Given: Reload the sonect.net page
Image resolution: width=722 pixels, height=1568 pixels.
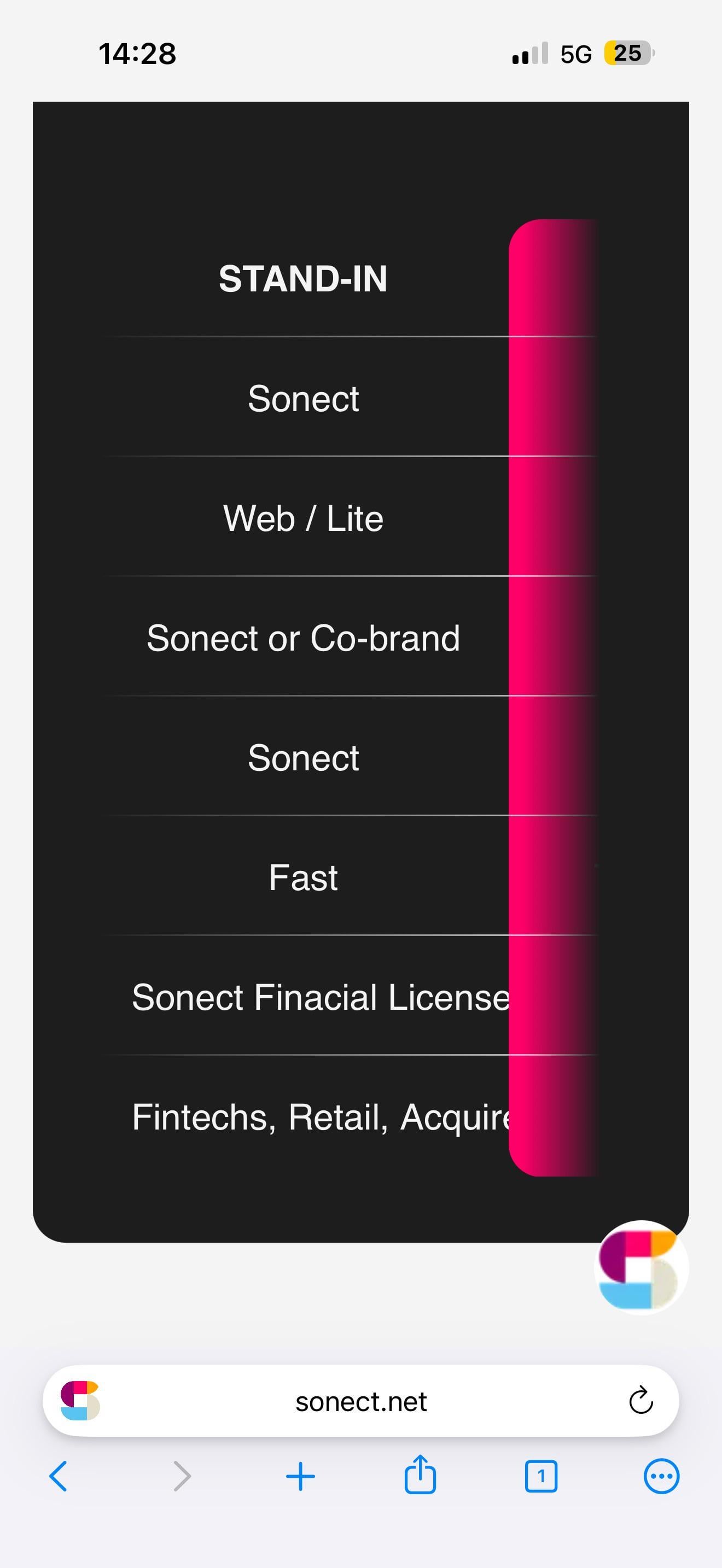Looking at the screenshot, I should 641,1401.
